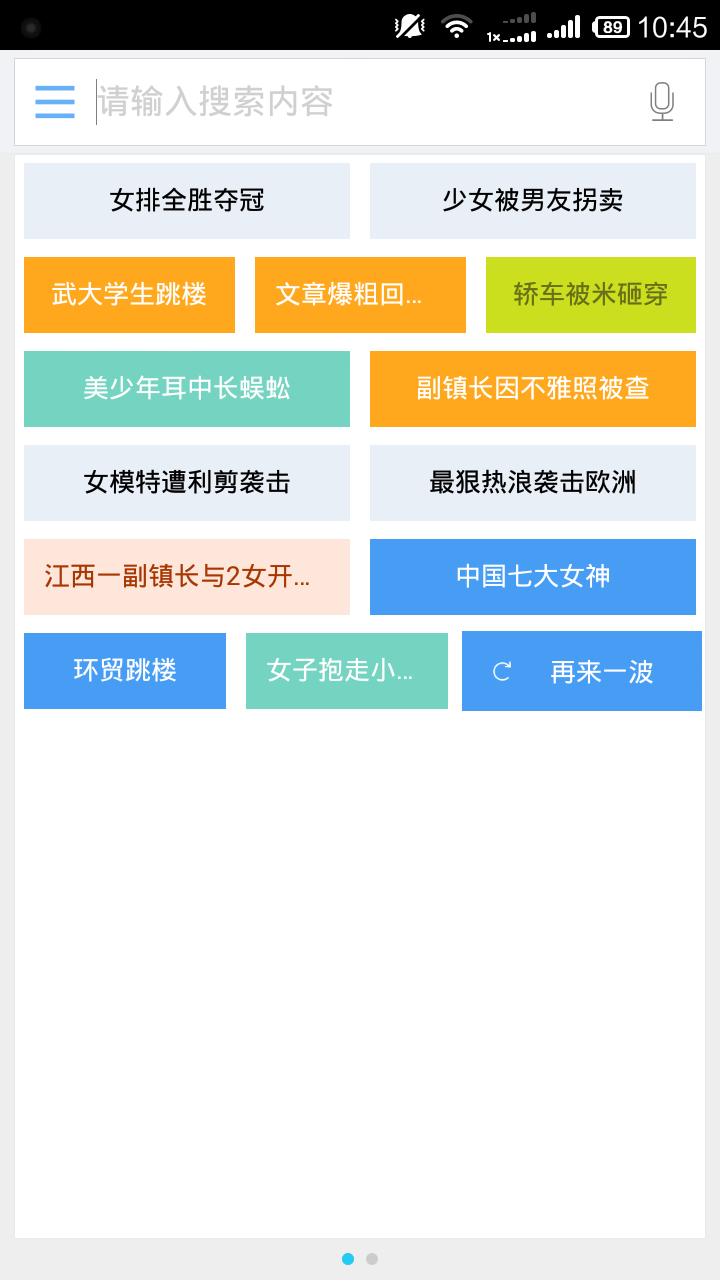Tap the microphone for voice search
This screenshot has height=1280, width=720.
click(662, 102)
